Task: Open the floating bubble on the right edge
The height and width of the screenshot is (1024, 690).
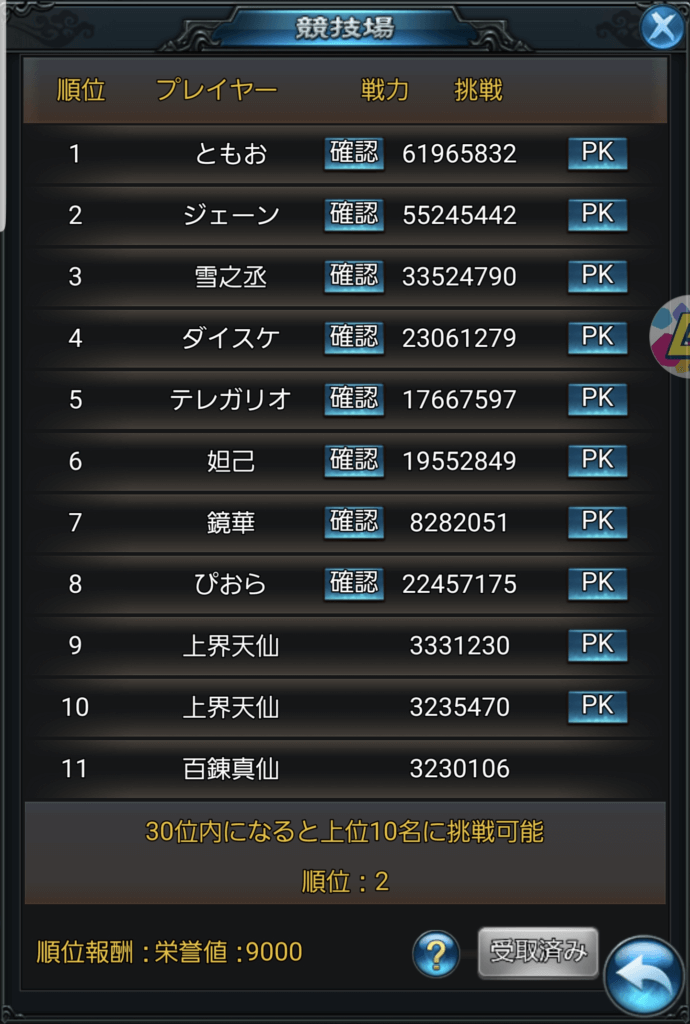Action: (x=674, y=337)
